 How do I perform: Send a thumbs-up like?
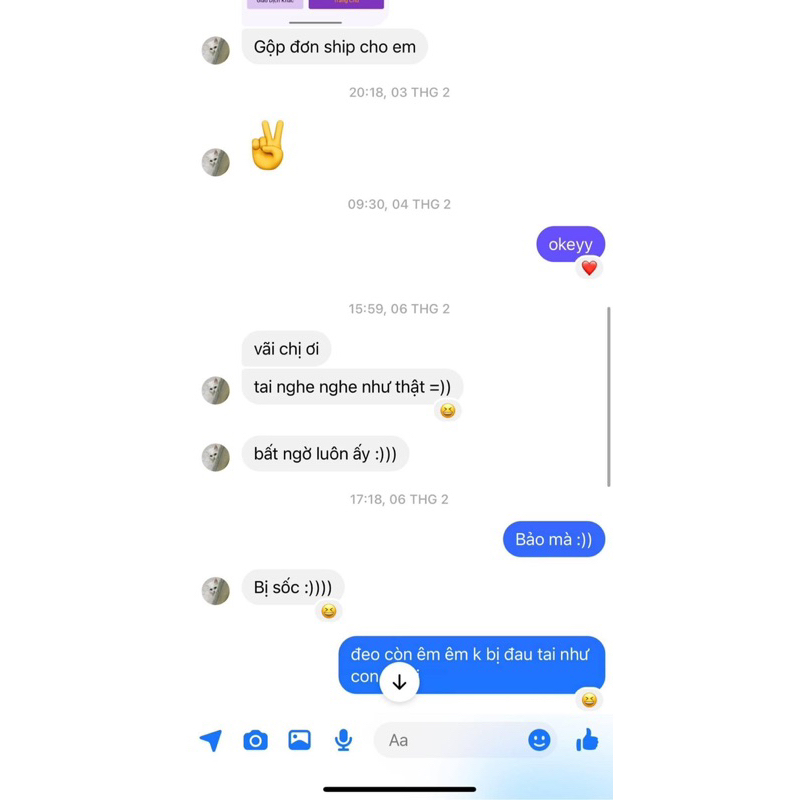coord(587,740)
